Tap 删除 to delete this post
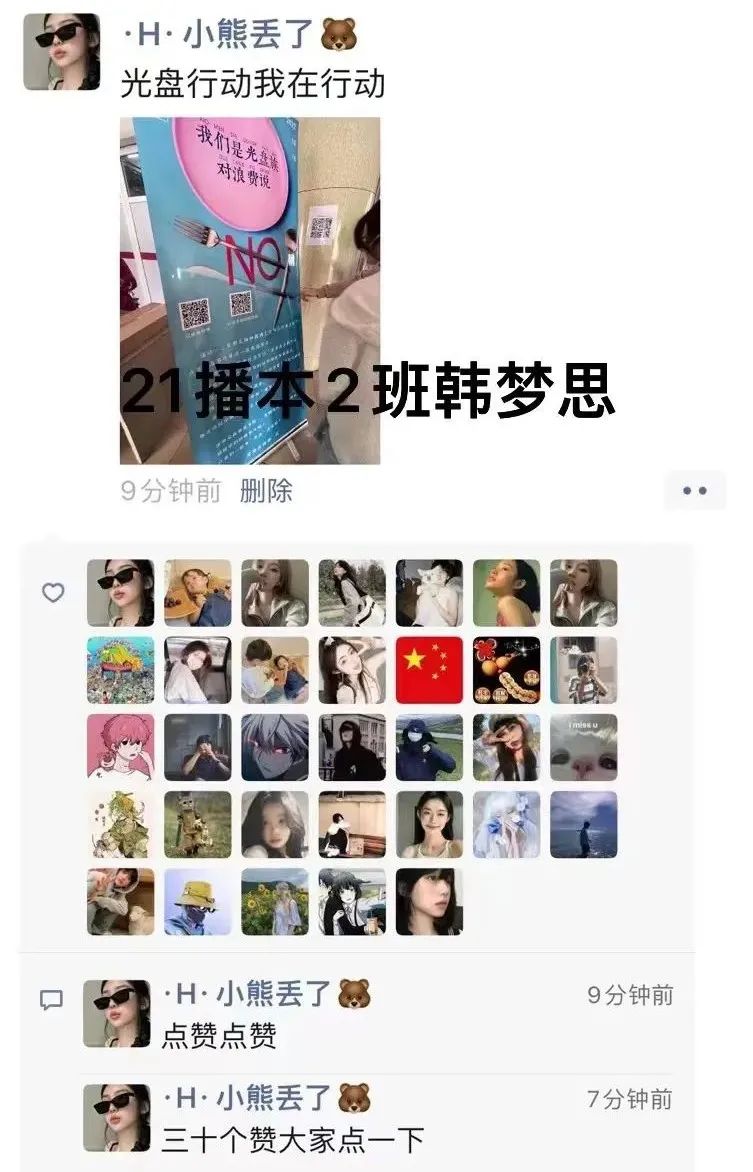Viewport: 753px width, 1172px height. pyautogui.click(x=266, y=491)
